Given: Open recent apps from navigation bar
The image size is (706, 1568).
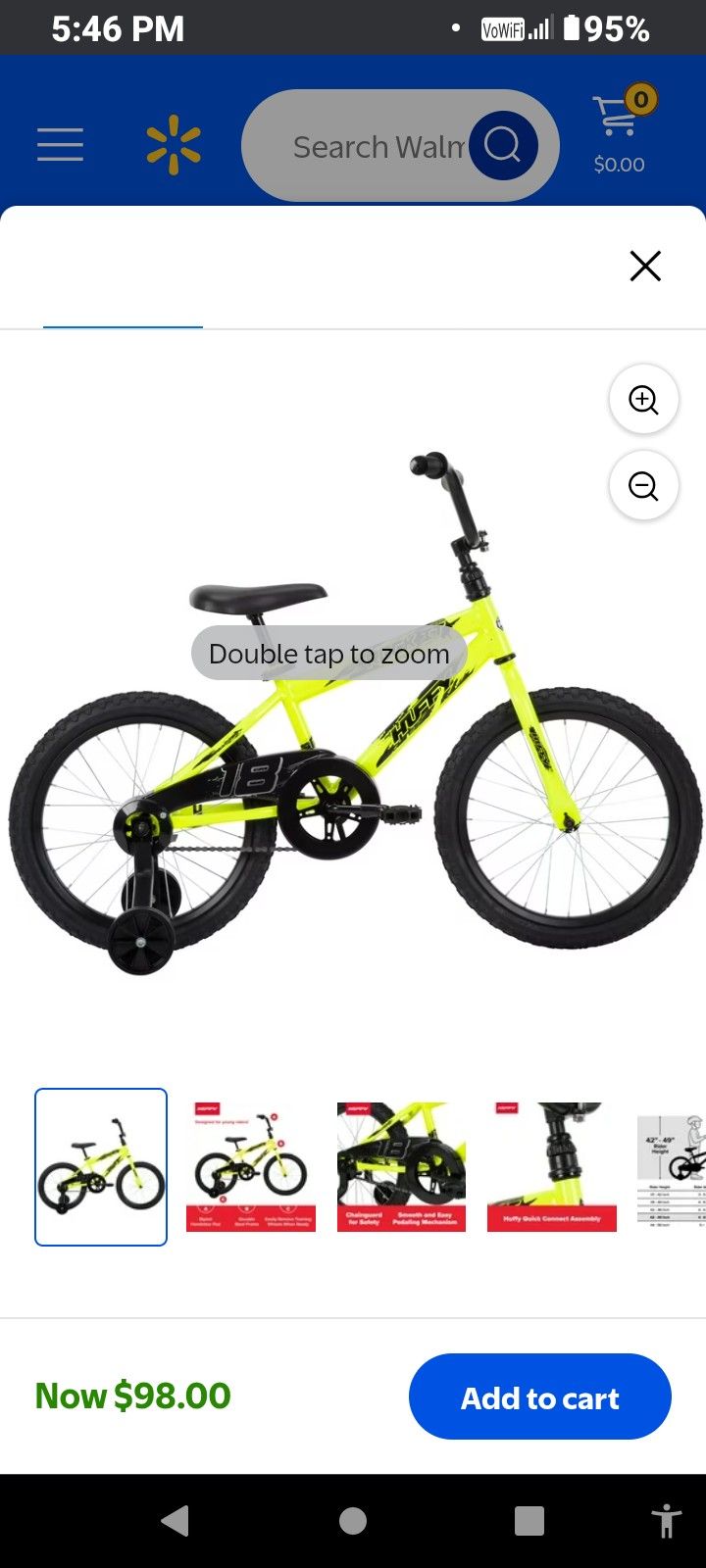Looking at the screenshot, I should pos(529,1521).
